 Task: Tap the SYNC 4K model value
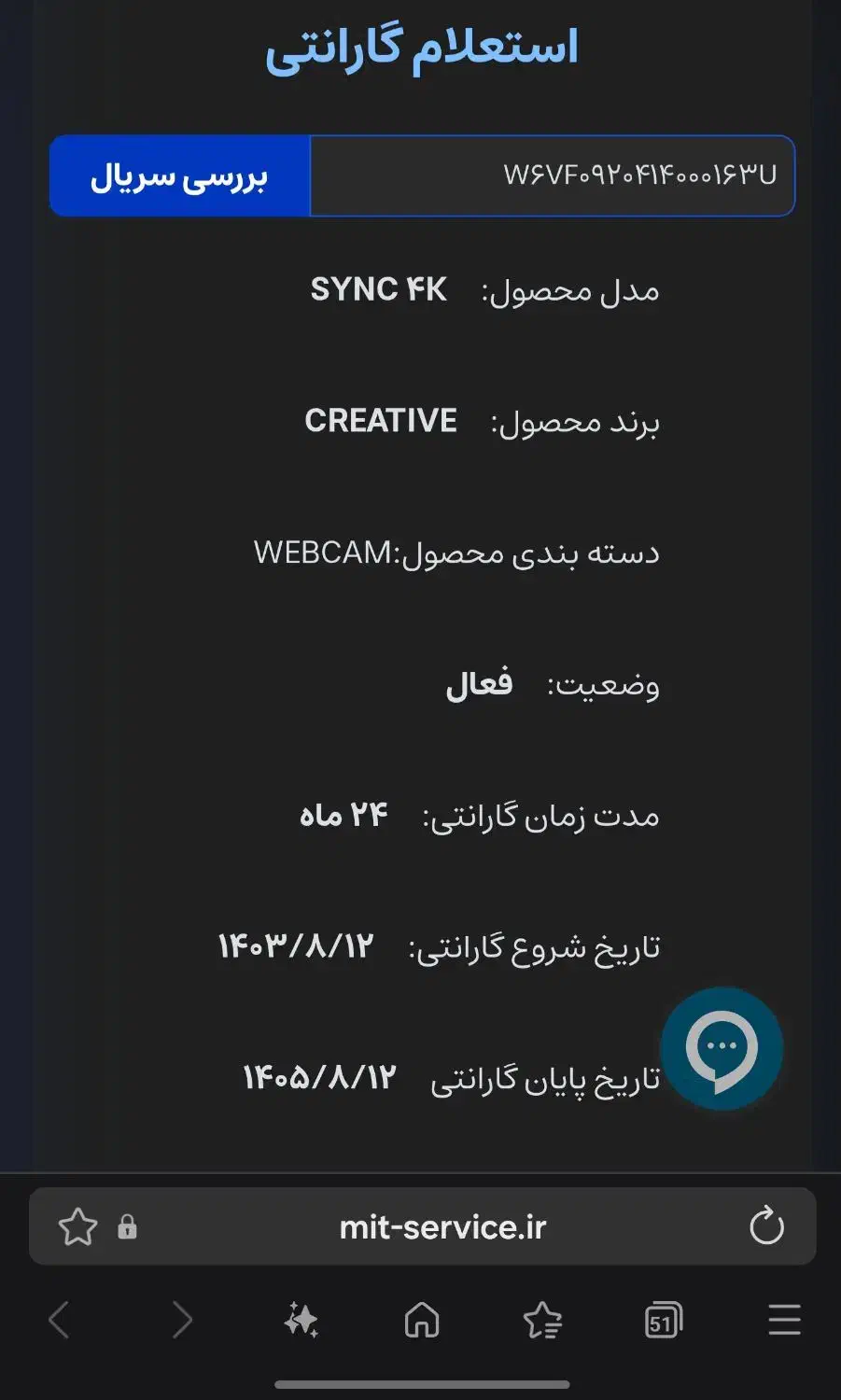(x=380, y=289)
